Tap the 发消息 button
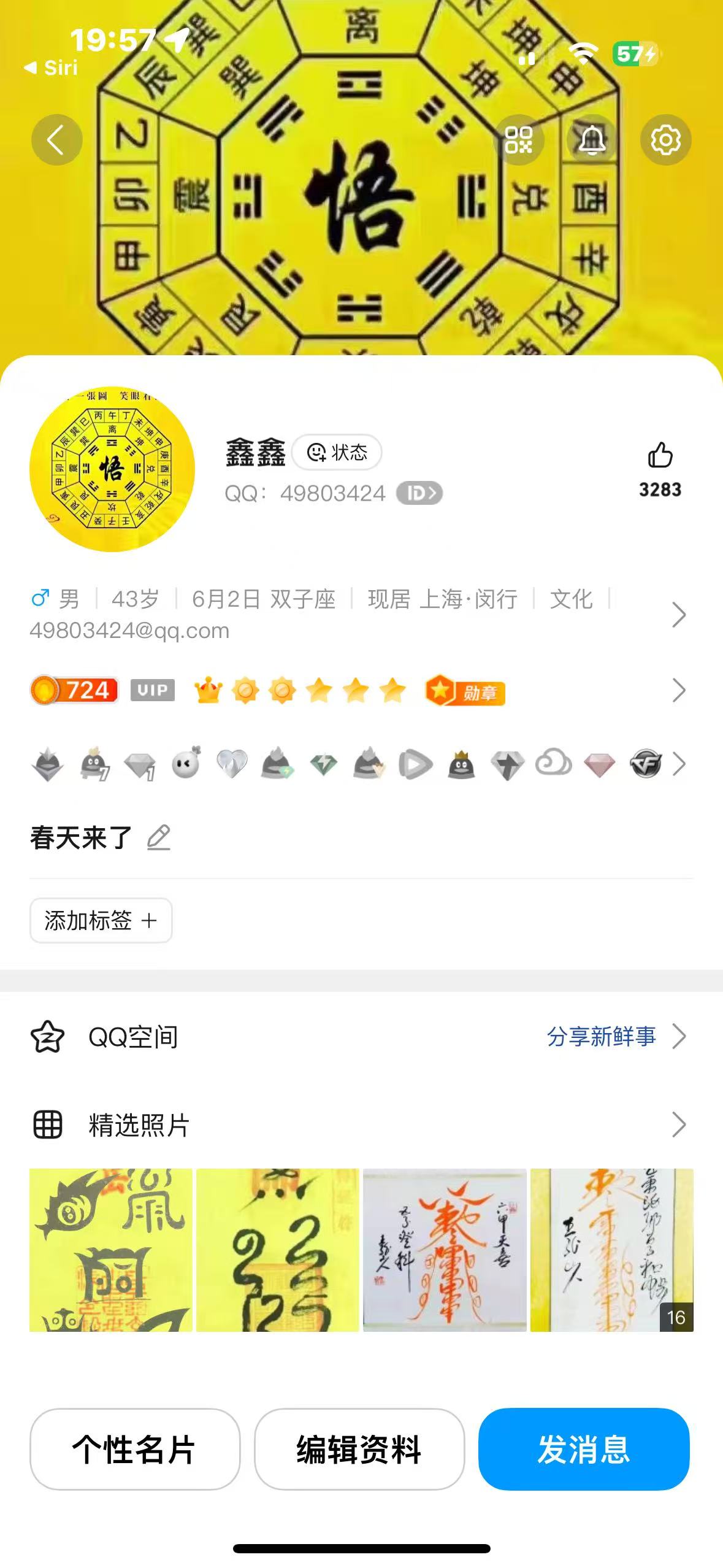Image resolution: width=723 pixels, height=1568 pixels. click(584, 1449)
